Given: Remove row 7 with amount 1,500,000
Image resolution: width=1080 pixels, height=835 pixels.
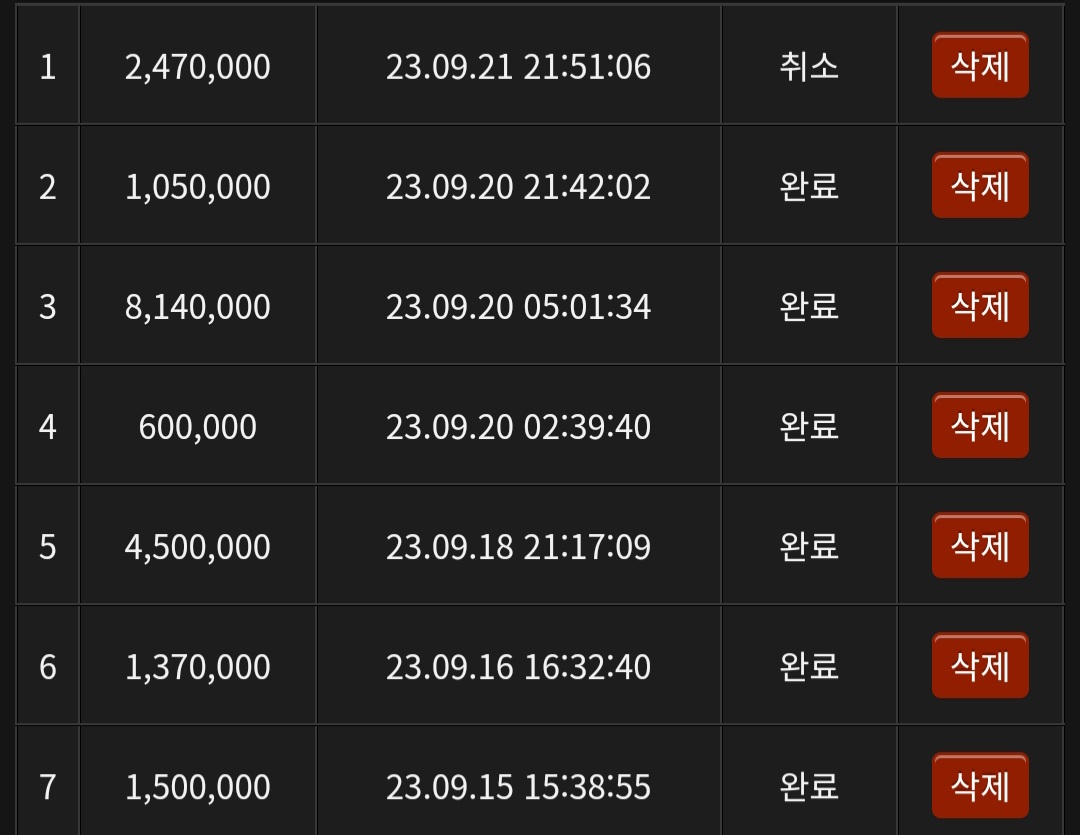Looking at the screenshot, I should tap(979, 785).
